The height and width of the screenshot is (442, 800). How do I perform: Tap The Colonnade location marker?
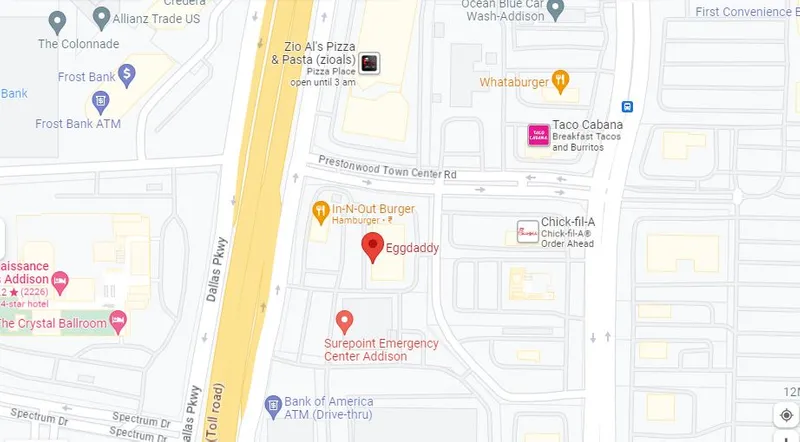58,21
